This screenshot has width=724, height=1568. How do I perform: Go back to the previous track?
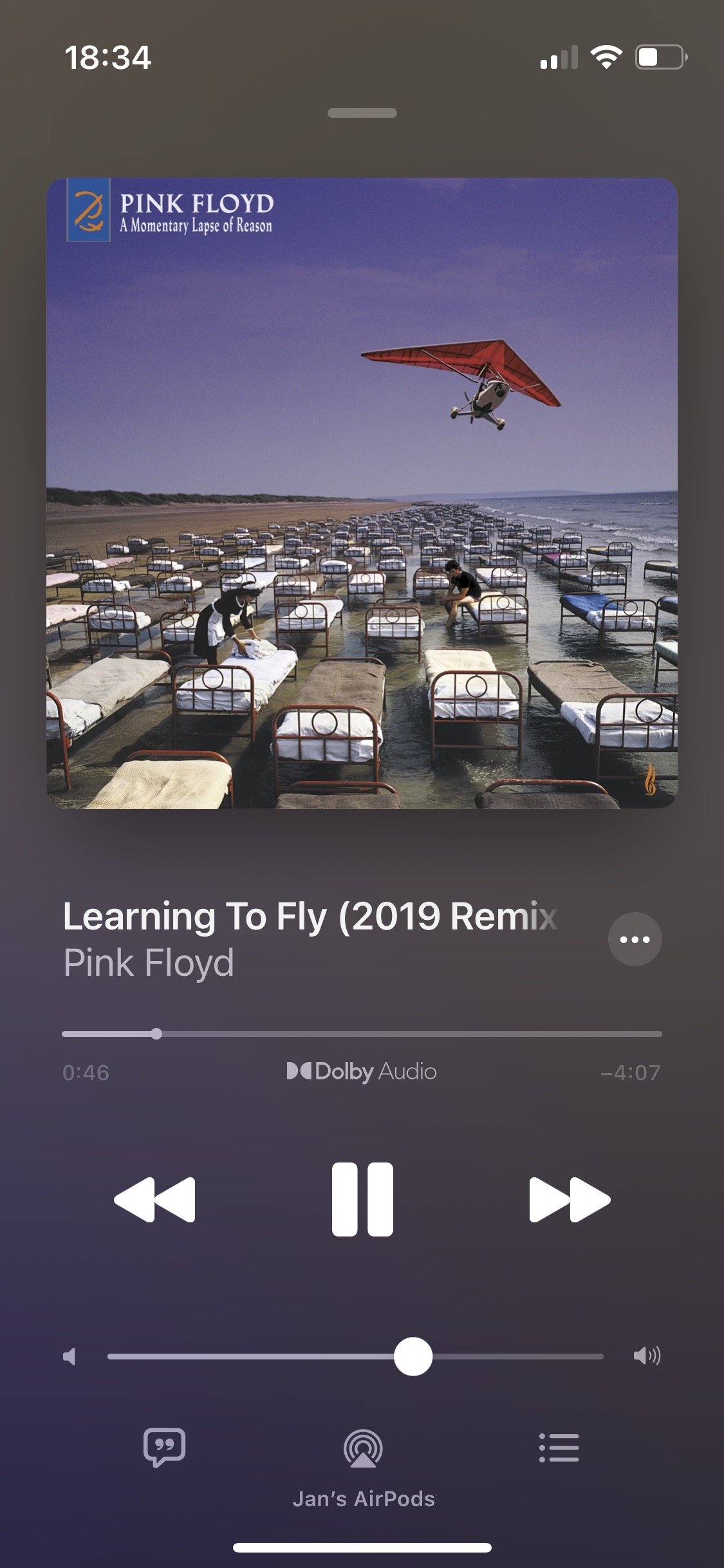154,1199
